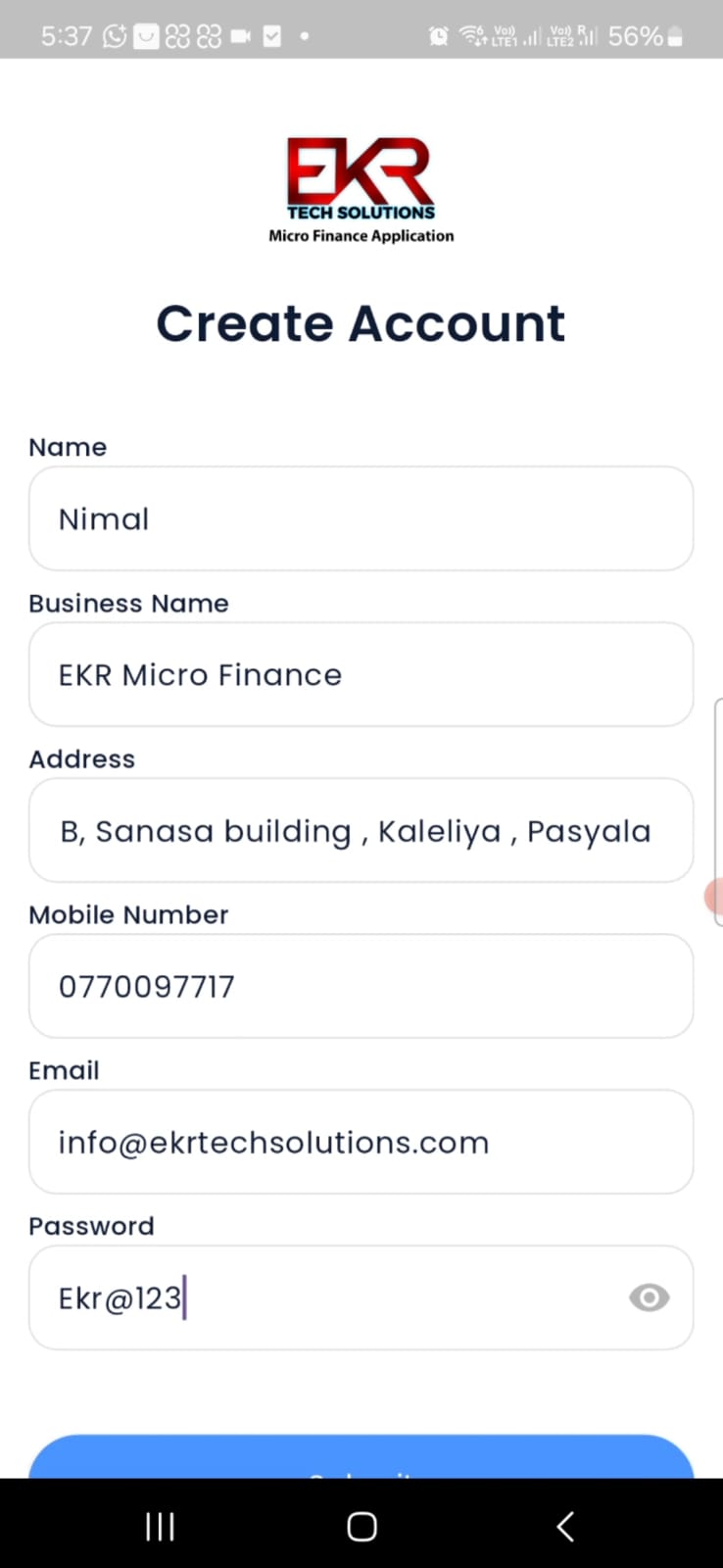This screenshot has width=723, height=1568.
Task: Toggle password visibility off after revealing
Action: pyautogui.click(x=649, y=1298)
